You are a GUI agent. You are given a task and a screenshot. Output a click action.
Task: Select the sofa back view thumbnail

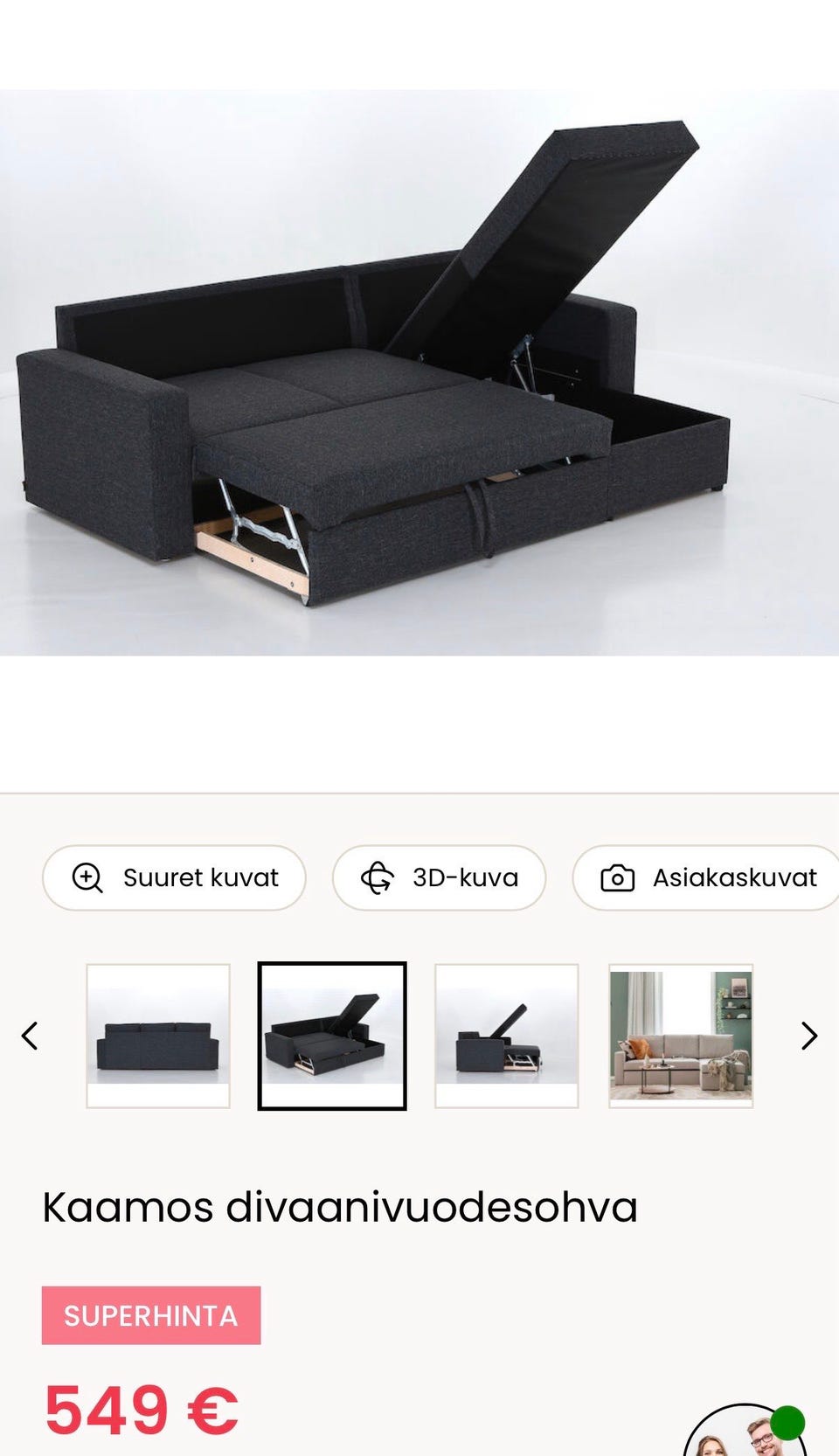pos(158,1036)
